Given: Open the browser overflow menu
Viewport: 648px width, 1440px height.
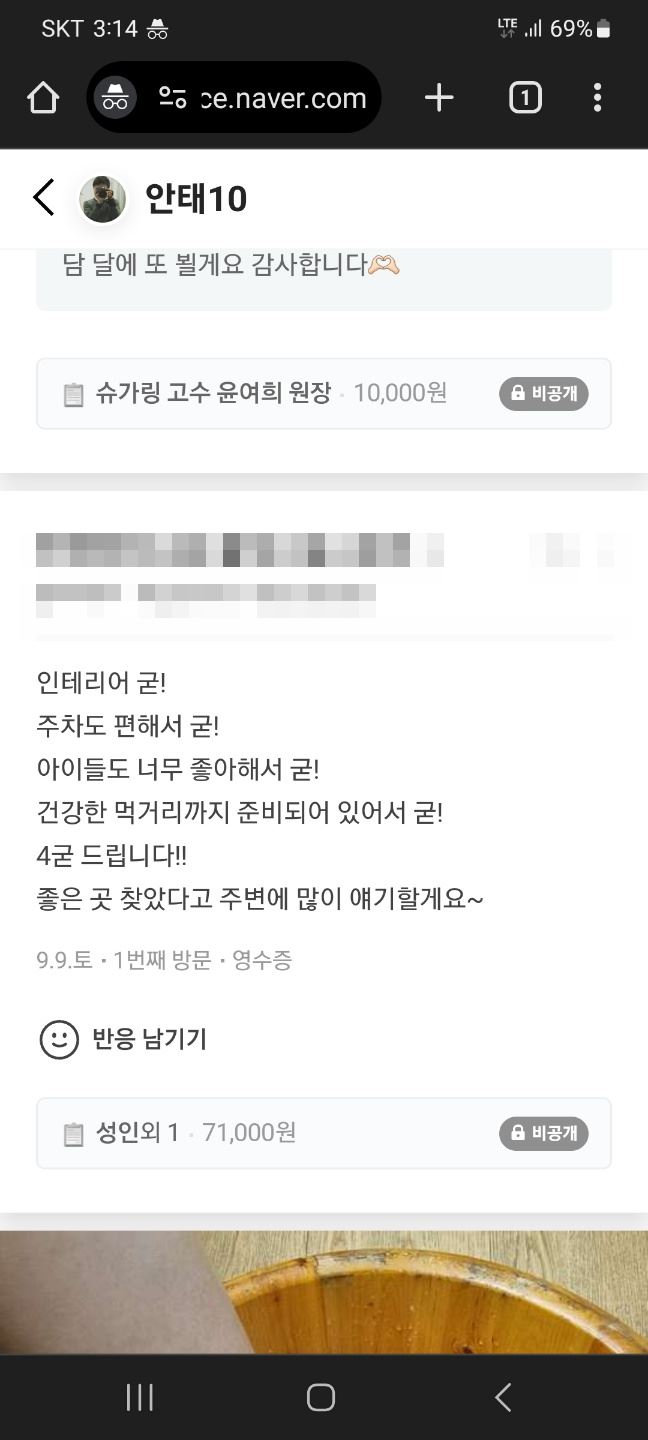Looking at the screenshot, I should 597,98.
